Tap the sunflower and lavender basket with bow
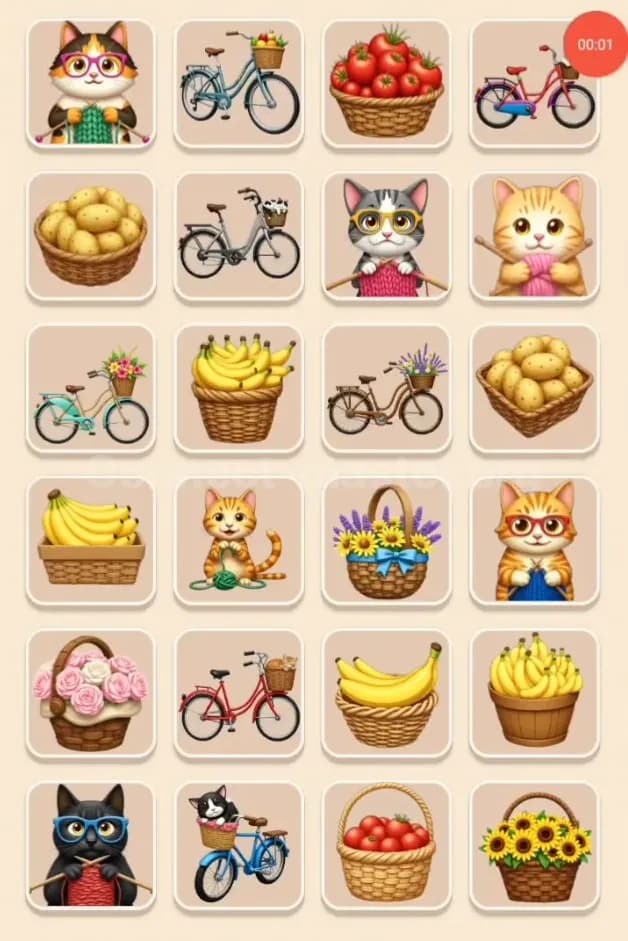Image resolution: width=628 pixels, height=941 pixels. coord(386,541)
